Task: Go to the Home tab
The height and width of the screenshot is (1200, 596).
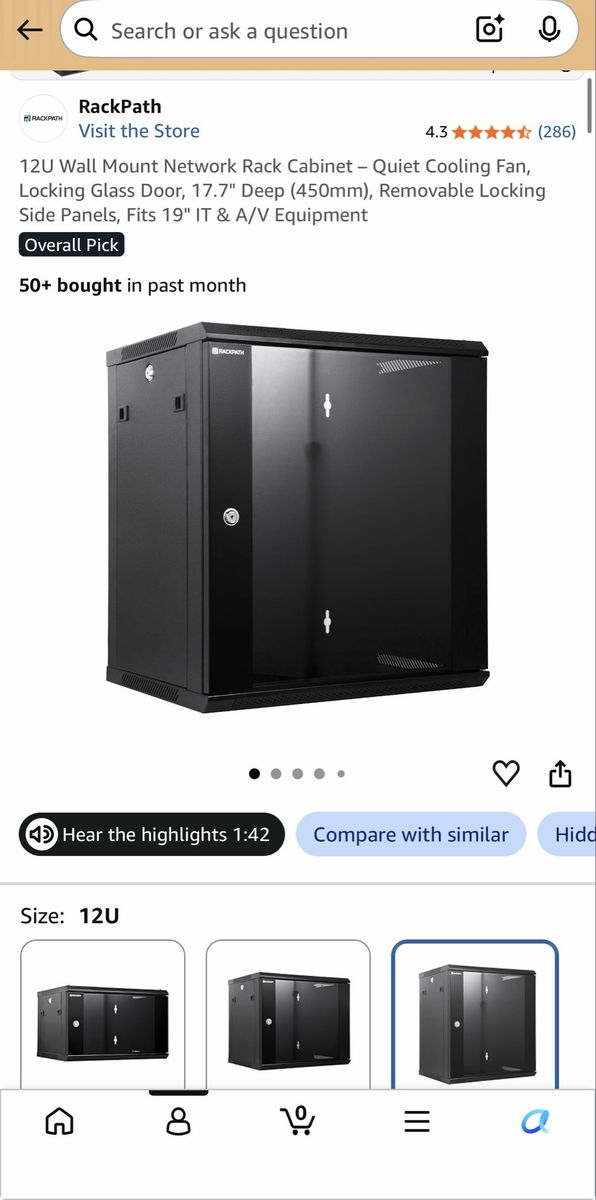Action: (60, 1121)
